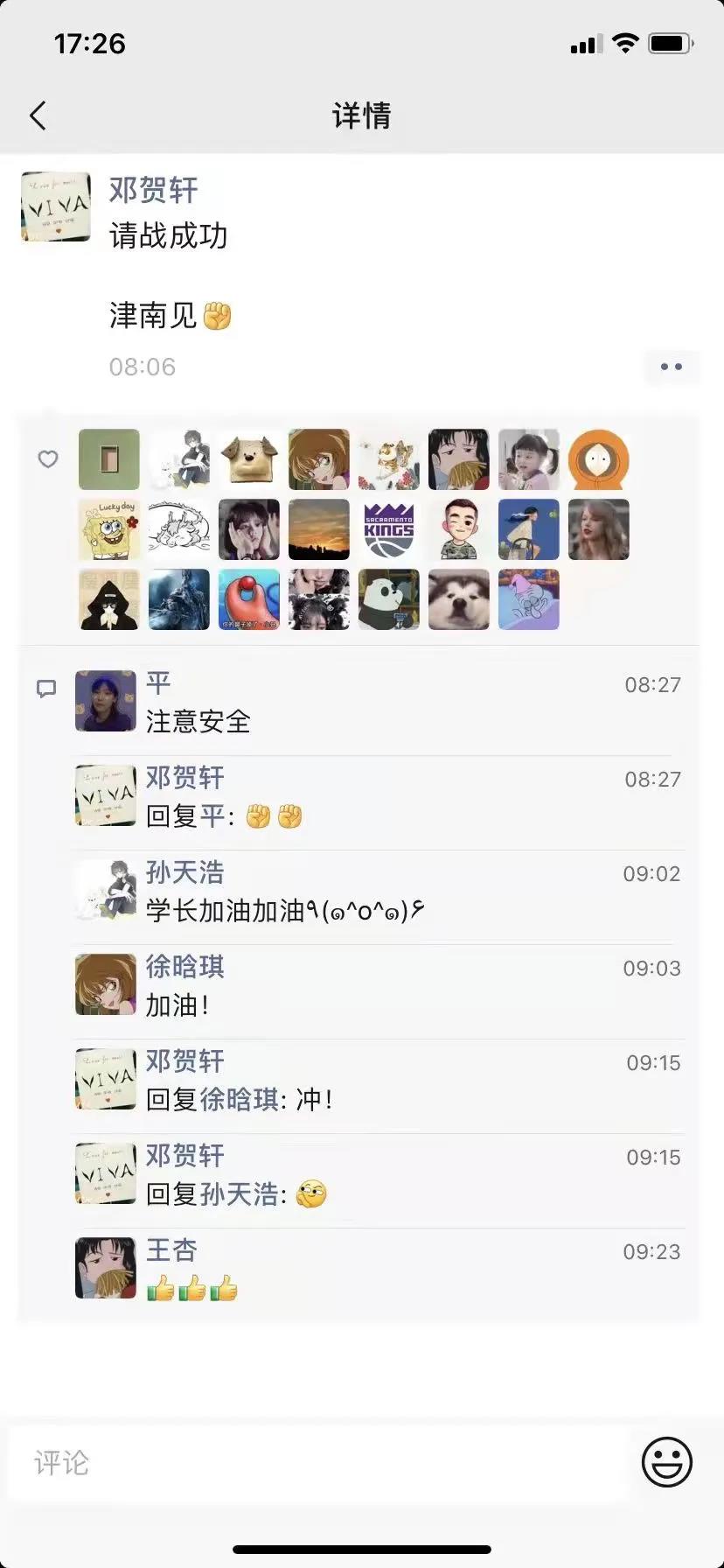724x1568 pixels.
Task: Tap the 评论 comment input field
Action: point(315,1462)
